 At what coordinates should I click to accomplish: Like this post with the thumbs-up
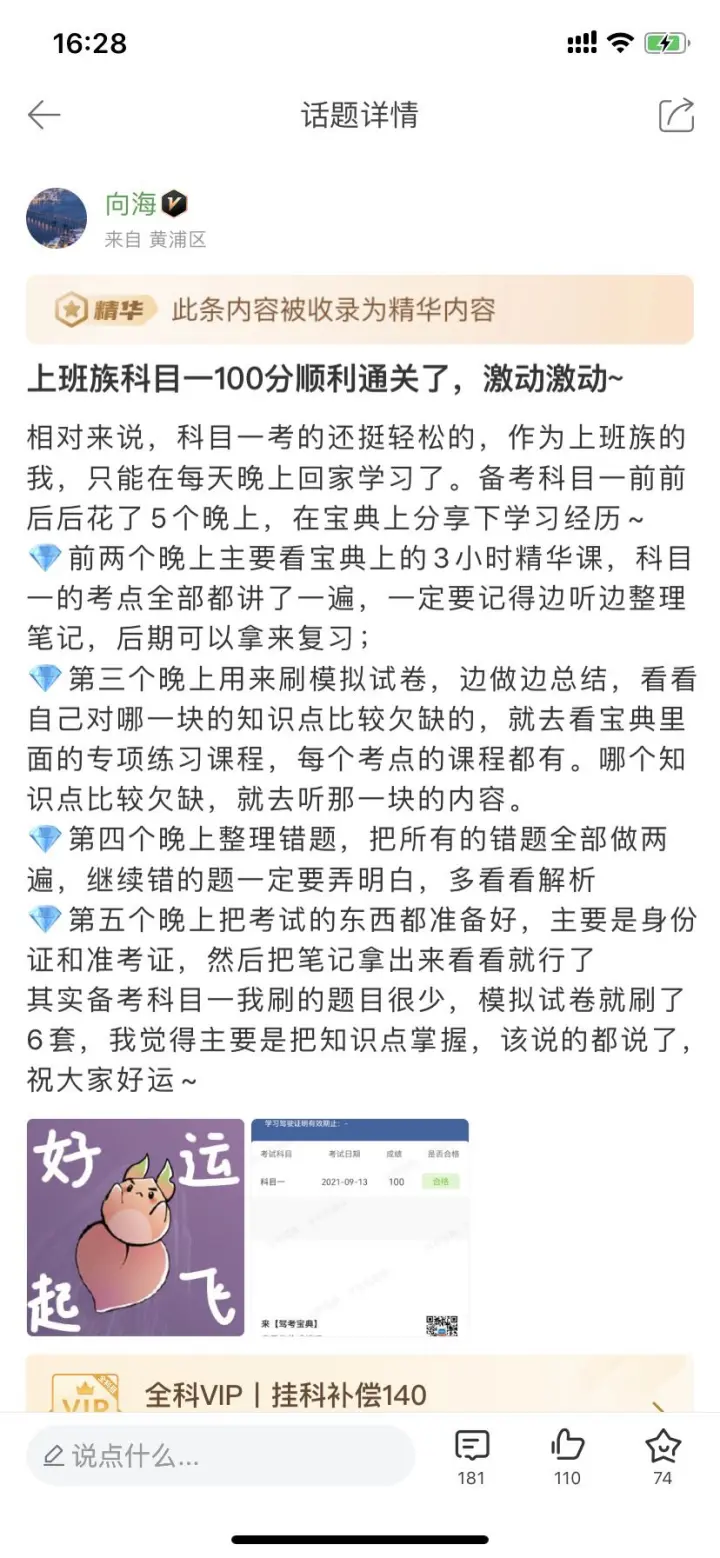pos(567,1457)
